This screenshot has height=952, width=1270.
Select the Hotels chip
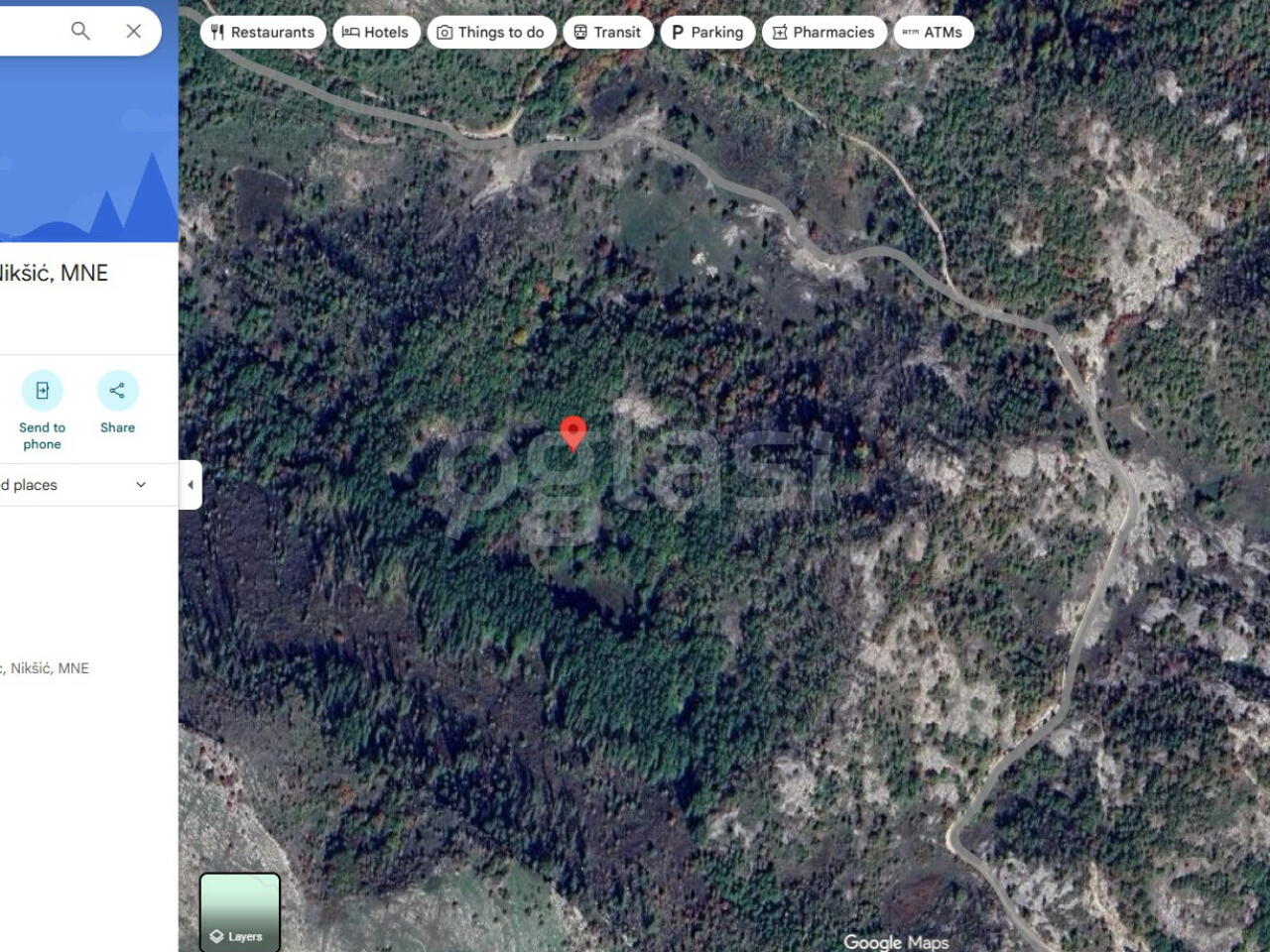point(376,32)
